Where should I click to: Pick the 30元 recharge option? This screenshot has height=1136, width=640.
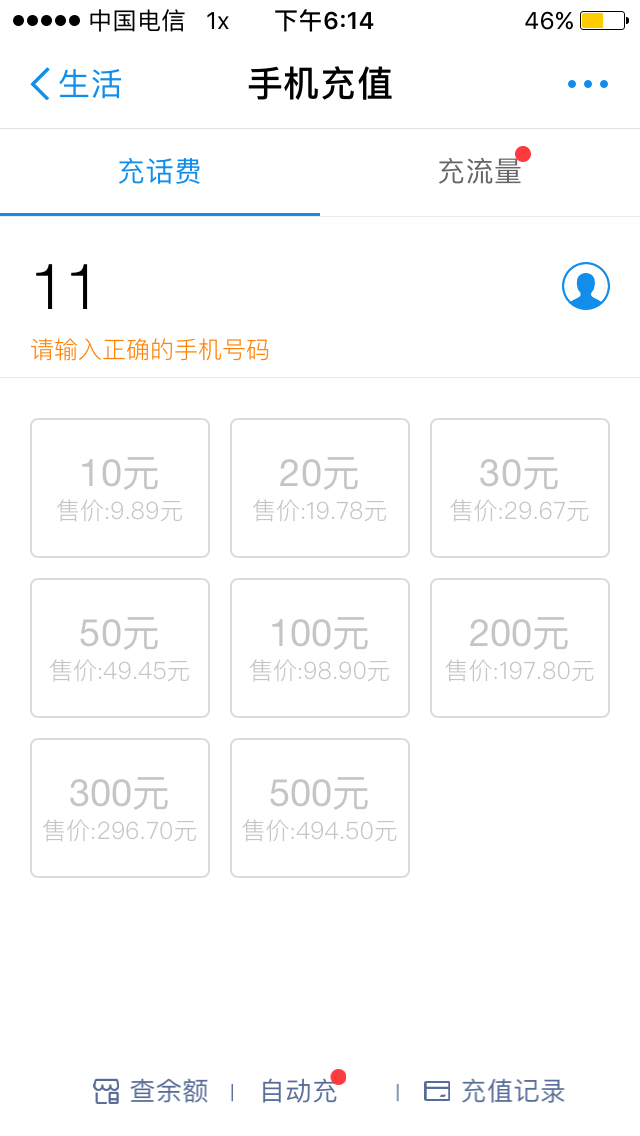click(520, 488)
